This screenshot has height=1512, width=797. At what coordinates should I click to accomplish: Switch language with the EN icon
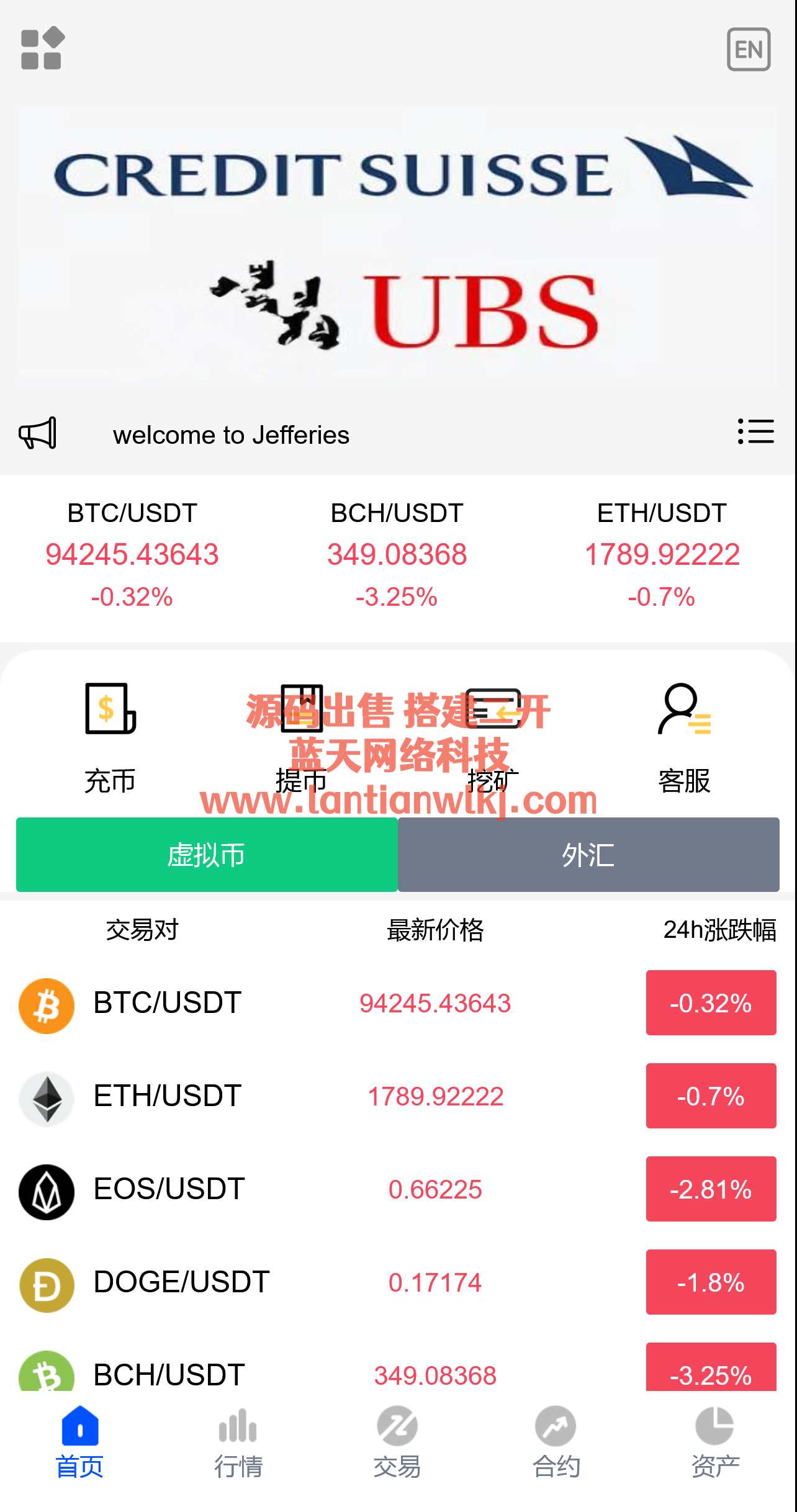749,50
